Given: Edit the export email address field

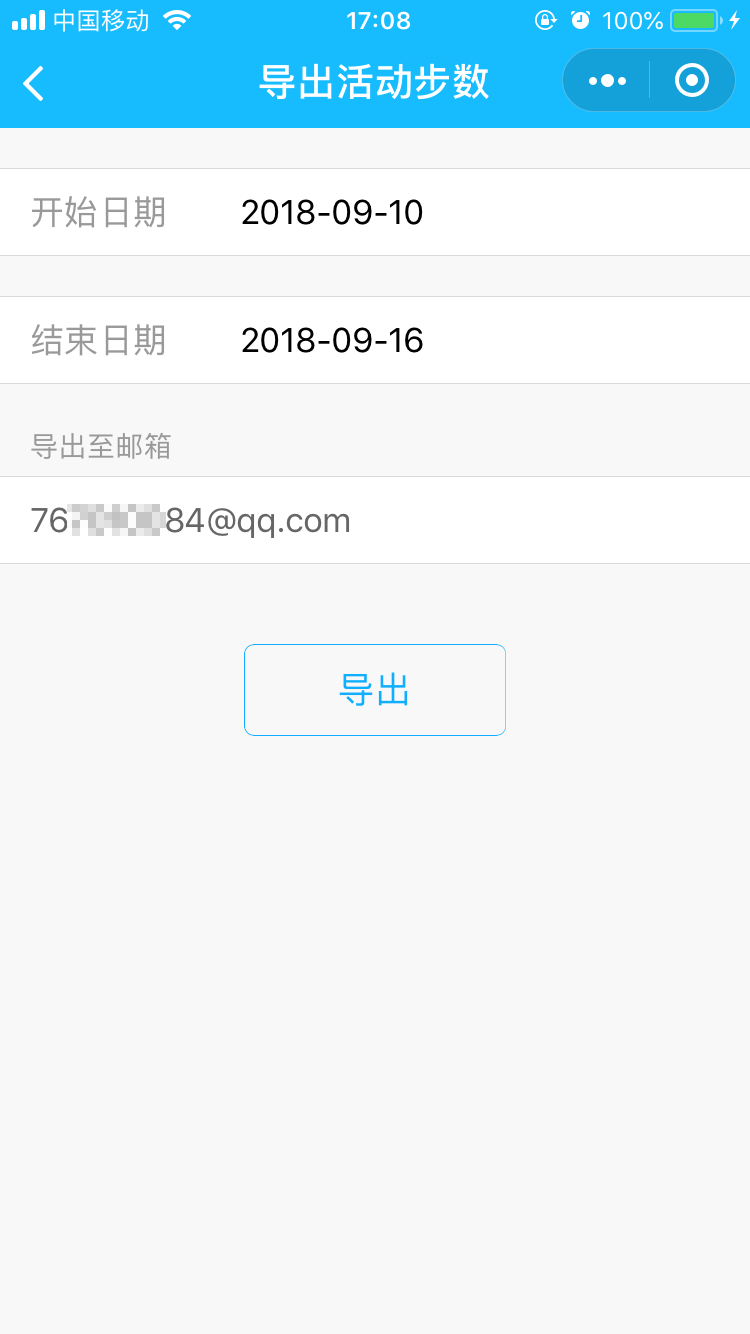Looking at the screenshot, I should pos(375,520).
